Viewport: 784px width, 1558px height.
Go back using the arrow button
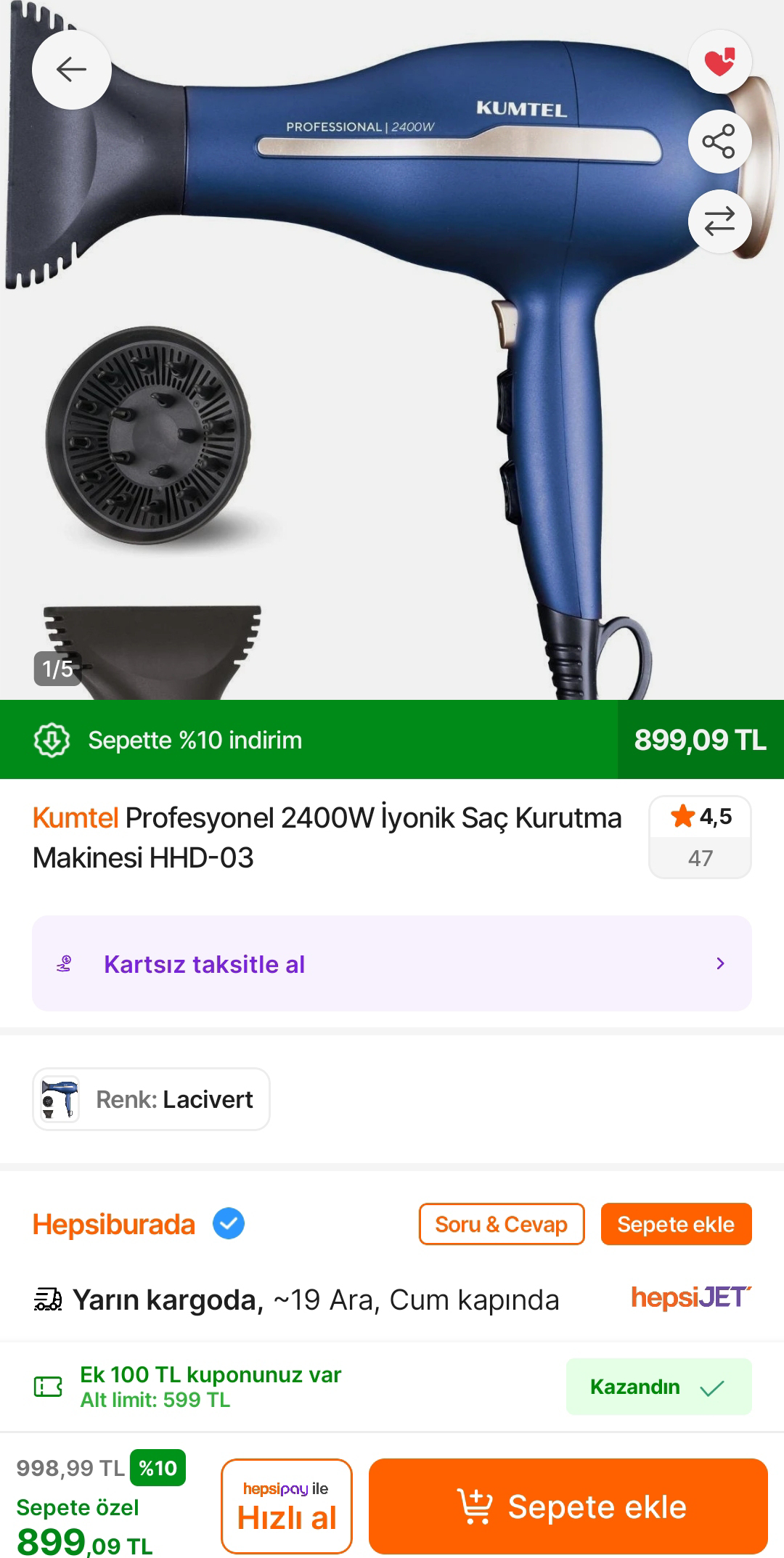click(x=71, y=70)
